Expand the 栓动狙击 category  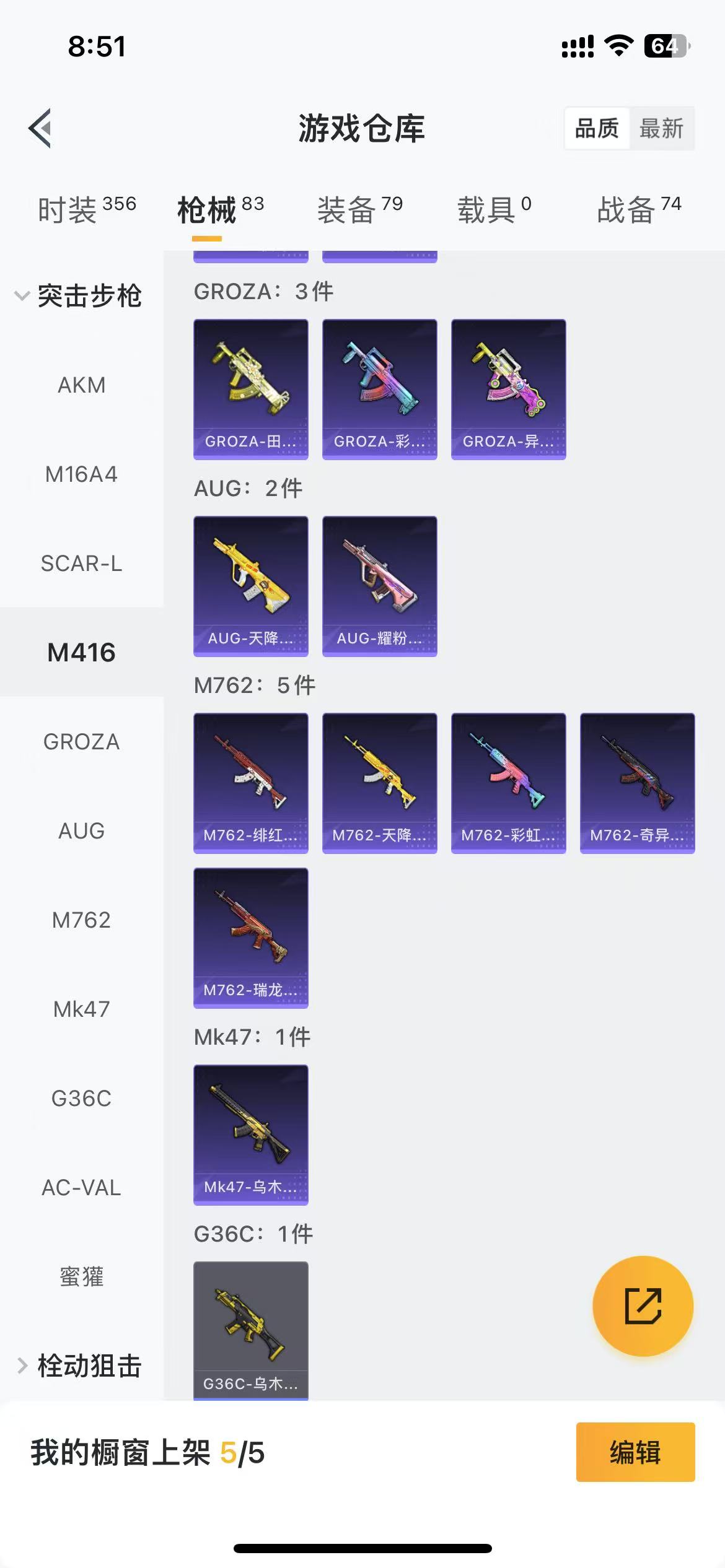tap(79, 1365)
